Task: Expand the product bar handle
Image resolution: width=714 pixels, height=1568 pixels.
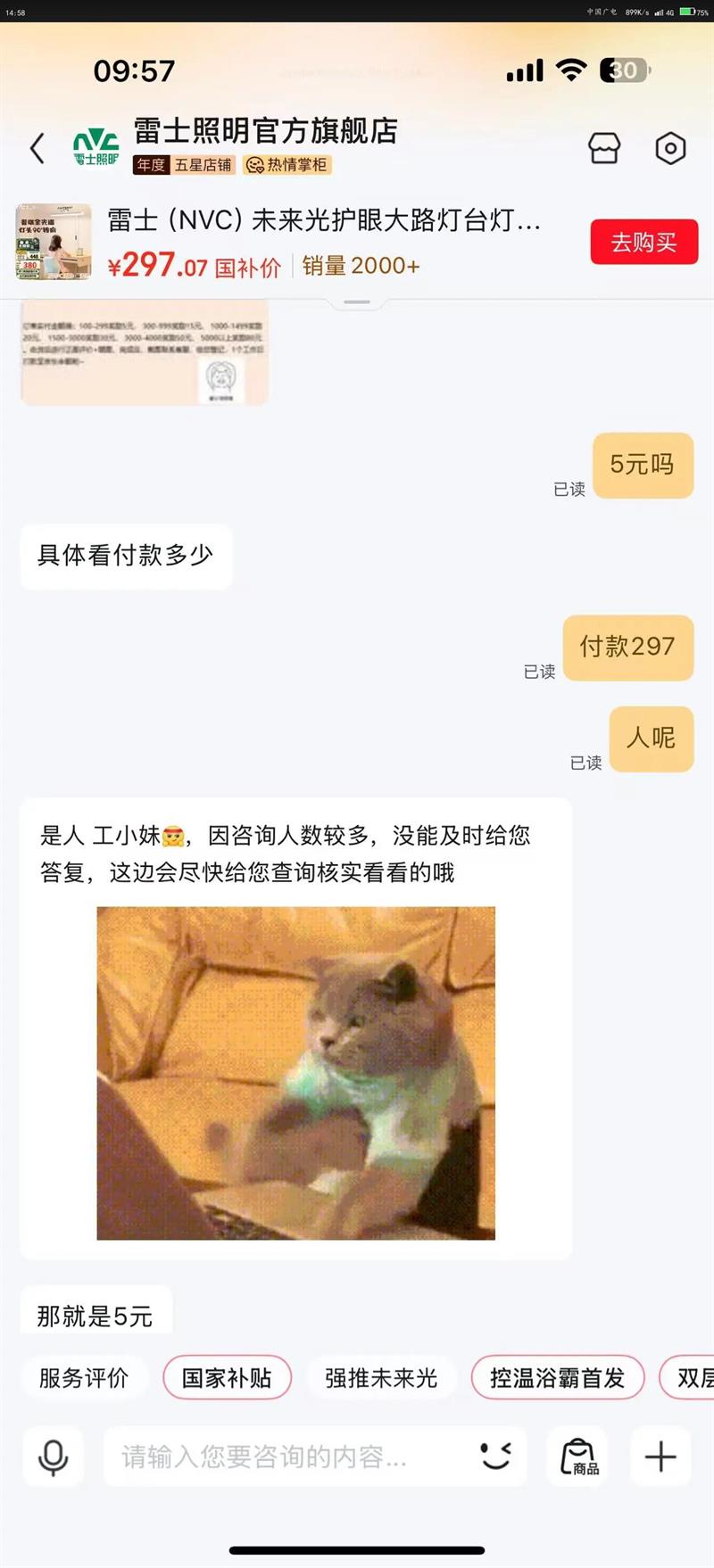Action: click(x=357, y=302)
